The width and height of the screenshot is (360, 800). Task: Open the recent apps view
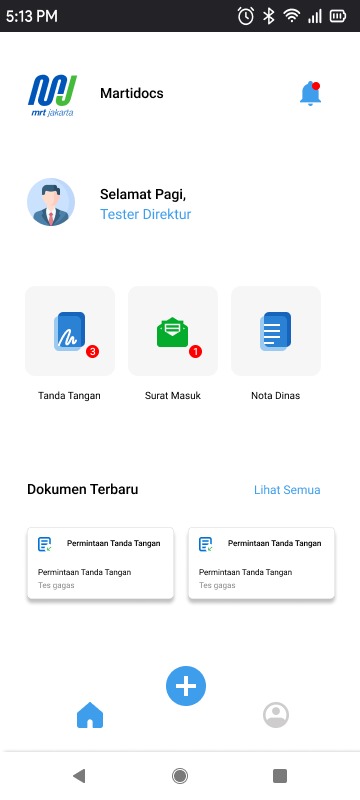pyautogui.click(x=280, y=776)
